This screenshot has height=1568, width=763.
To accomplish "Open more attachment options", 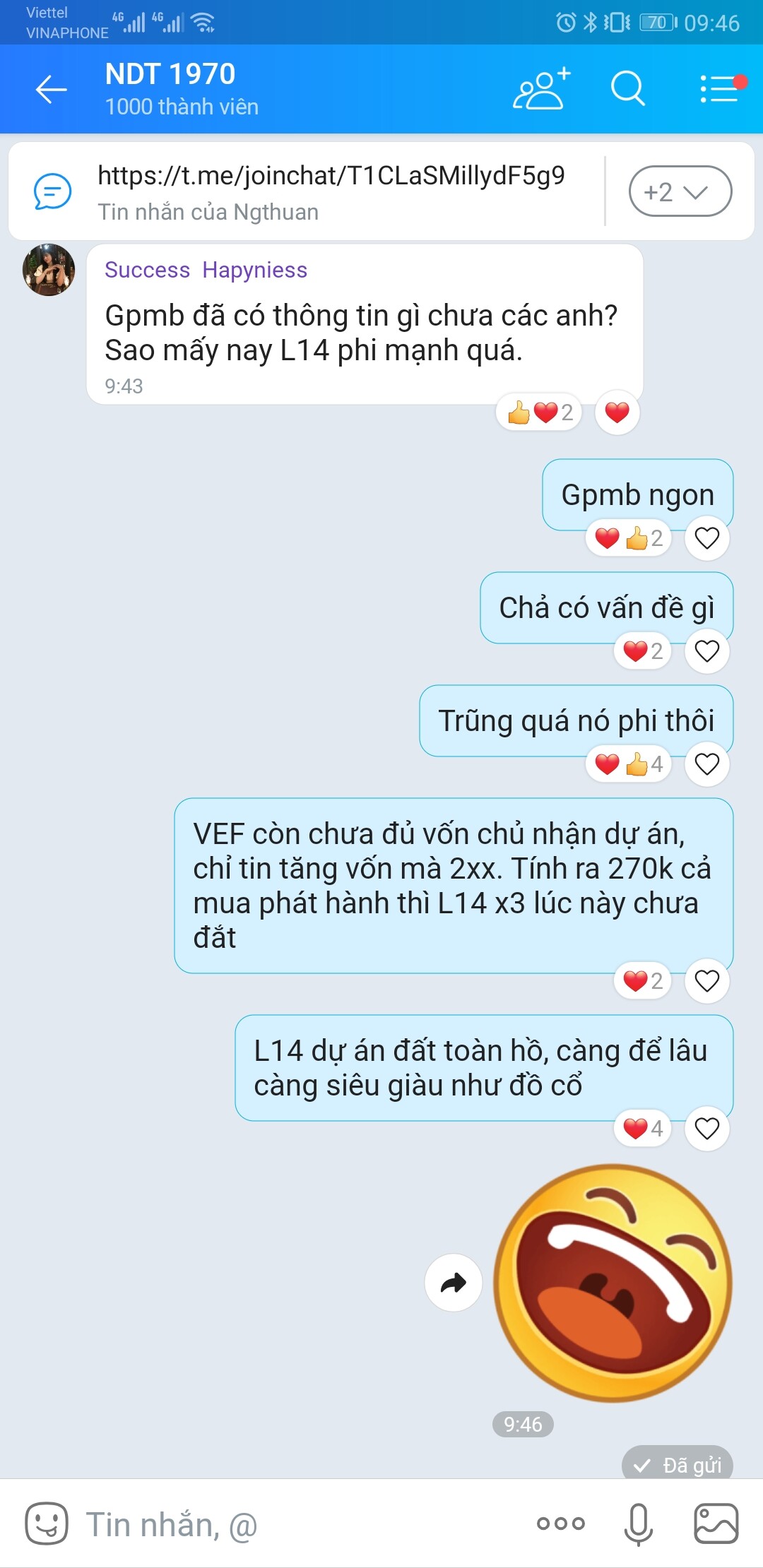I will click(x=560, y=1524).
